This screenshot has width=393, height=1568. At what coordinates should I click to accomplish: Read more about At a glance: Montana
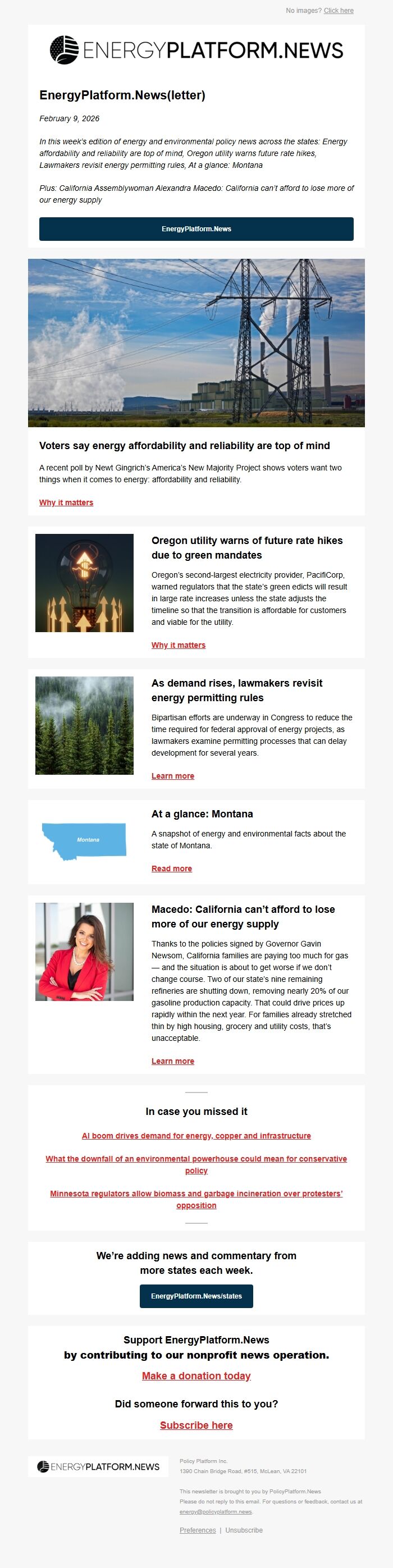pyautogui.click(x=172, y=868)
